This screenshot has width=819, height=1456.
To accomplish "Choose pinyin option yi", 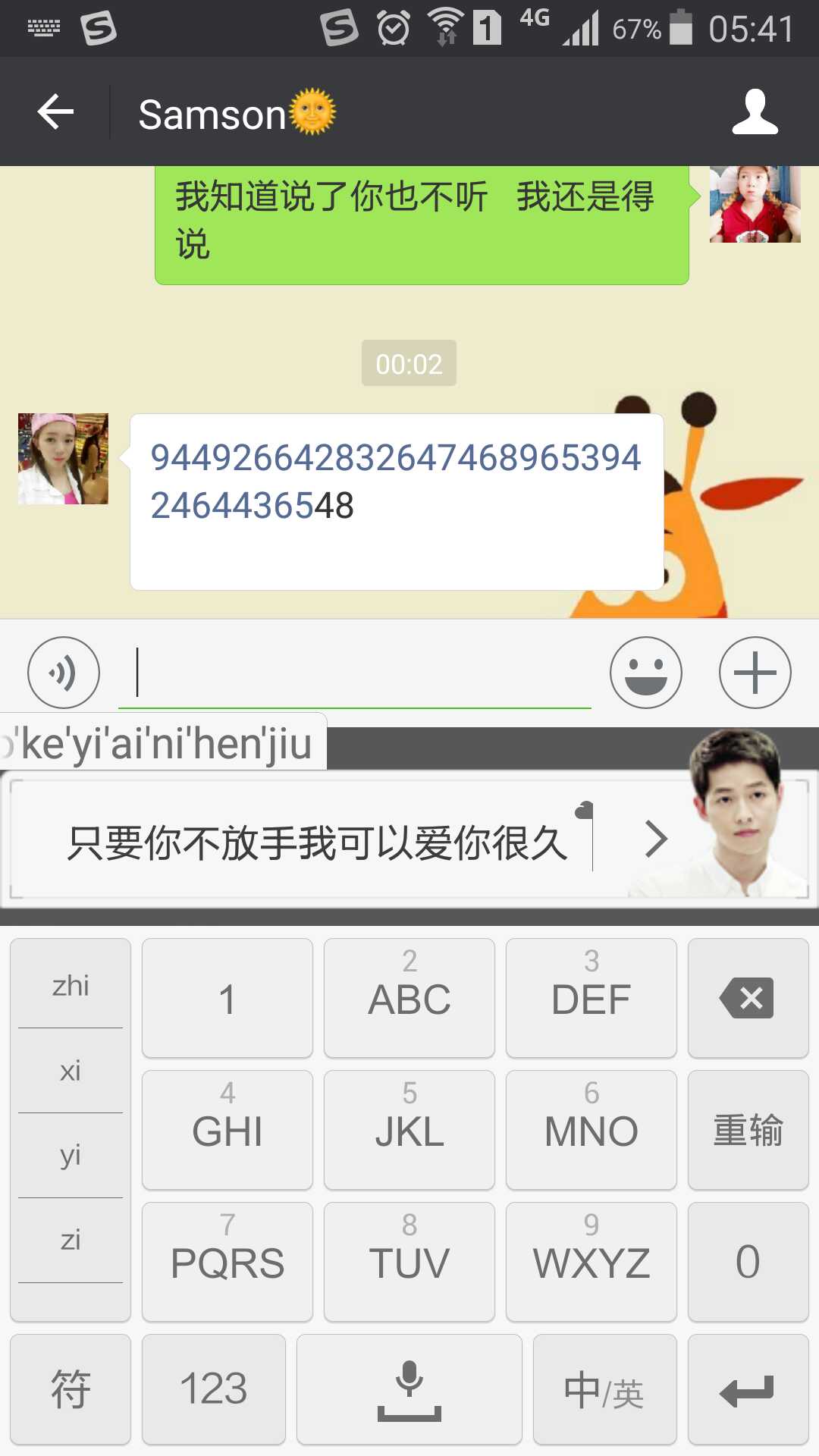I will coord(71,1156).
